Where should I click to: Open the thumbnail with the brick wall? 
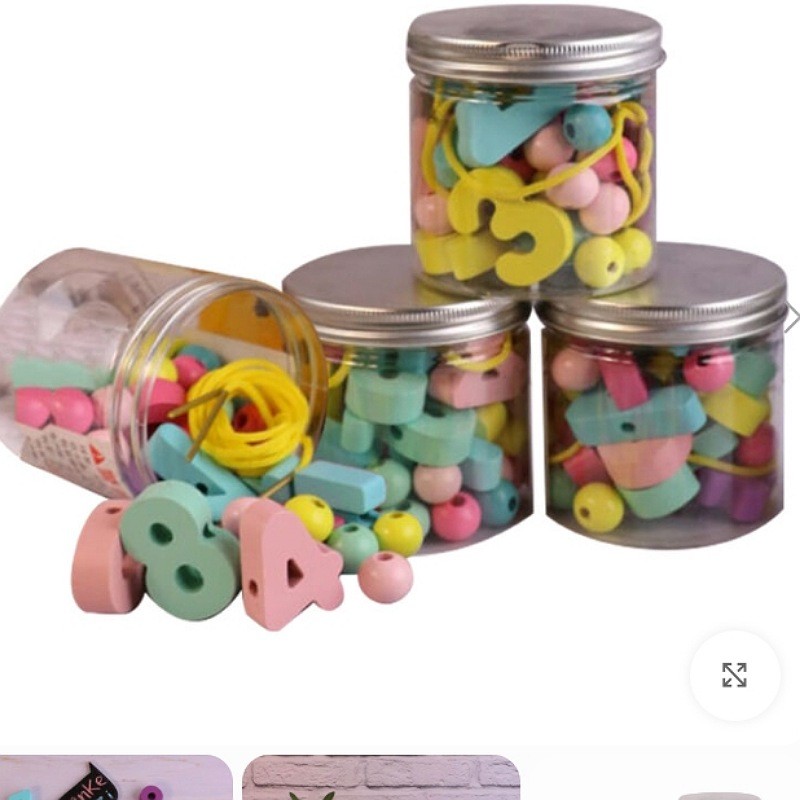381,778
